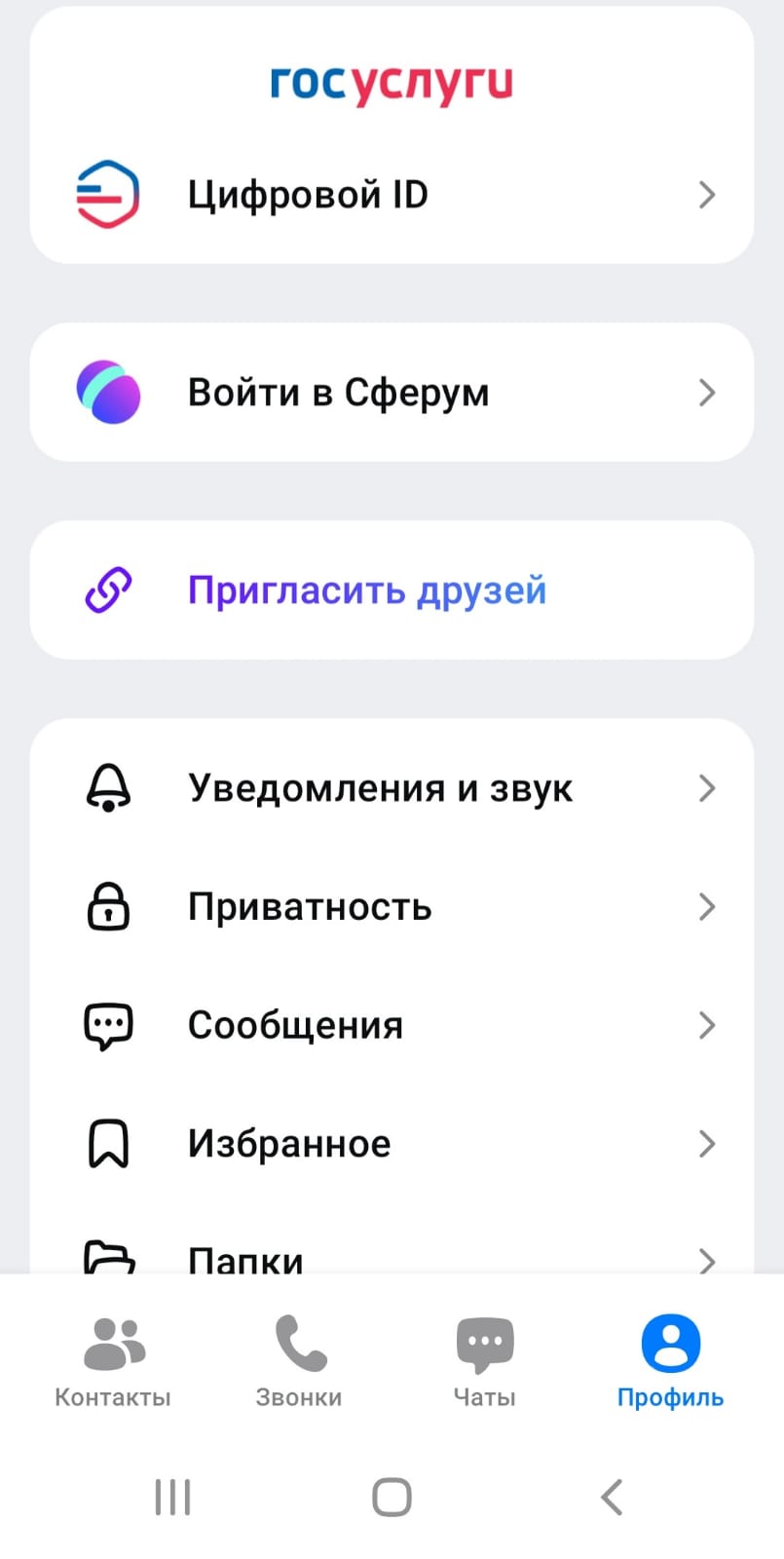
Task: Open Сообщения settings
Action: (x=392, y=1025)
